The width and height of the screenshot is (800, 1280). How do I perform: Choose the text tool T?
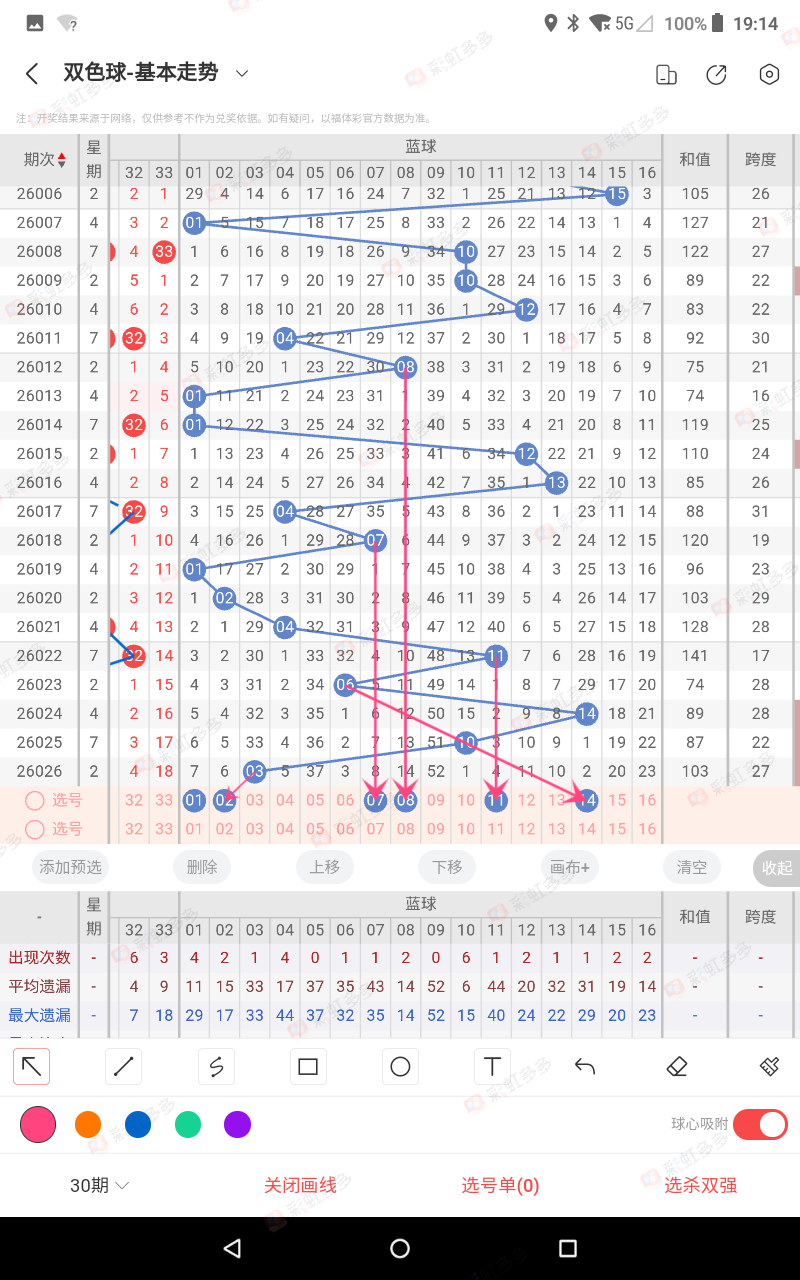pyautogui.click(x=492, y=1067)
